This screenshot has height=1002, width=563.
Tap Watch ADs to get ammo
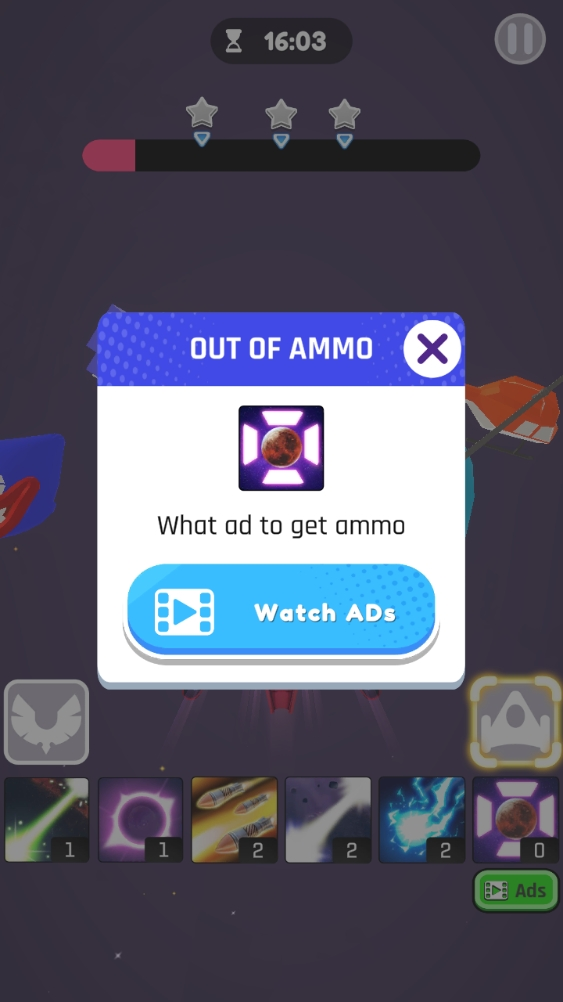(x=281, y=611)
